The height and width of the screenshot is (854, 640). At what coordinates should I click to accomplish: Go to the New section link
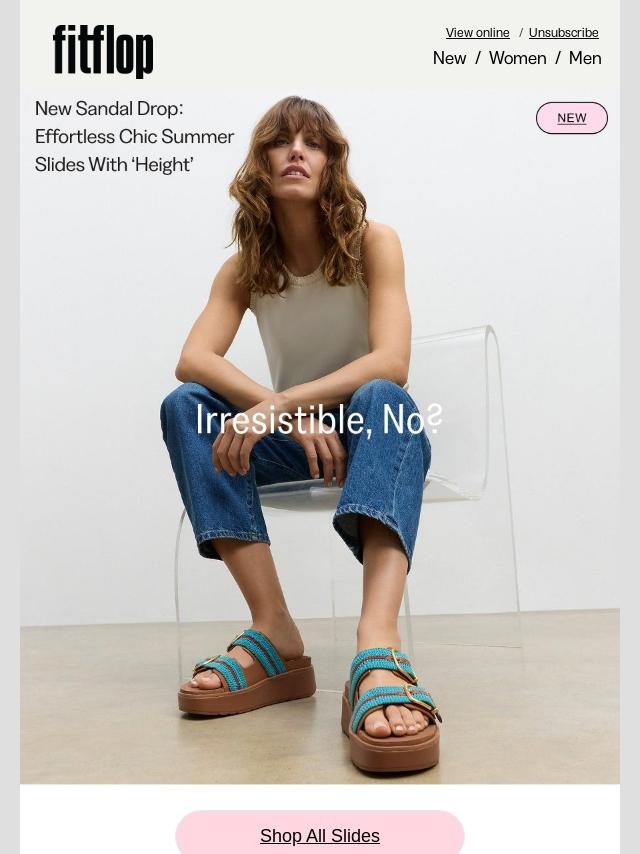449,58
